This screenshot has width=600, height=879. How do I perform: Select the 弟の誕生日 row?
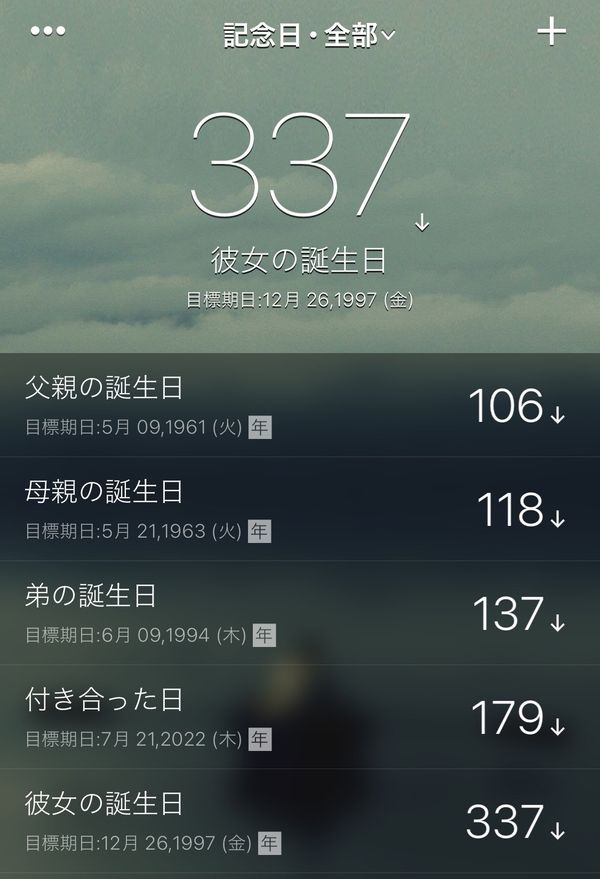point(300,613)
